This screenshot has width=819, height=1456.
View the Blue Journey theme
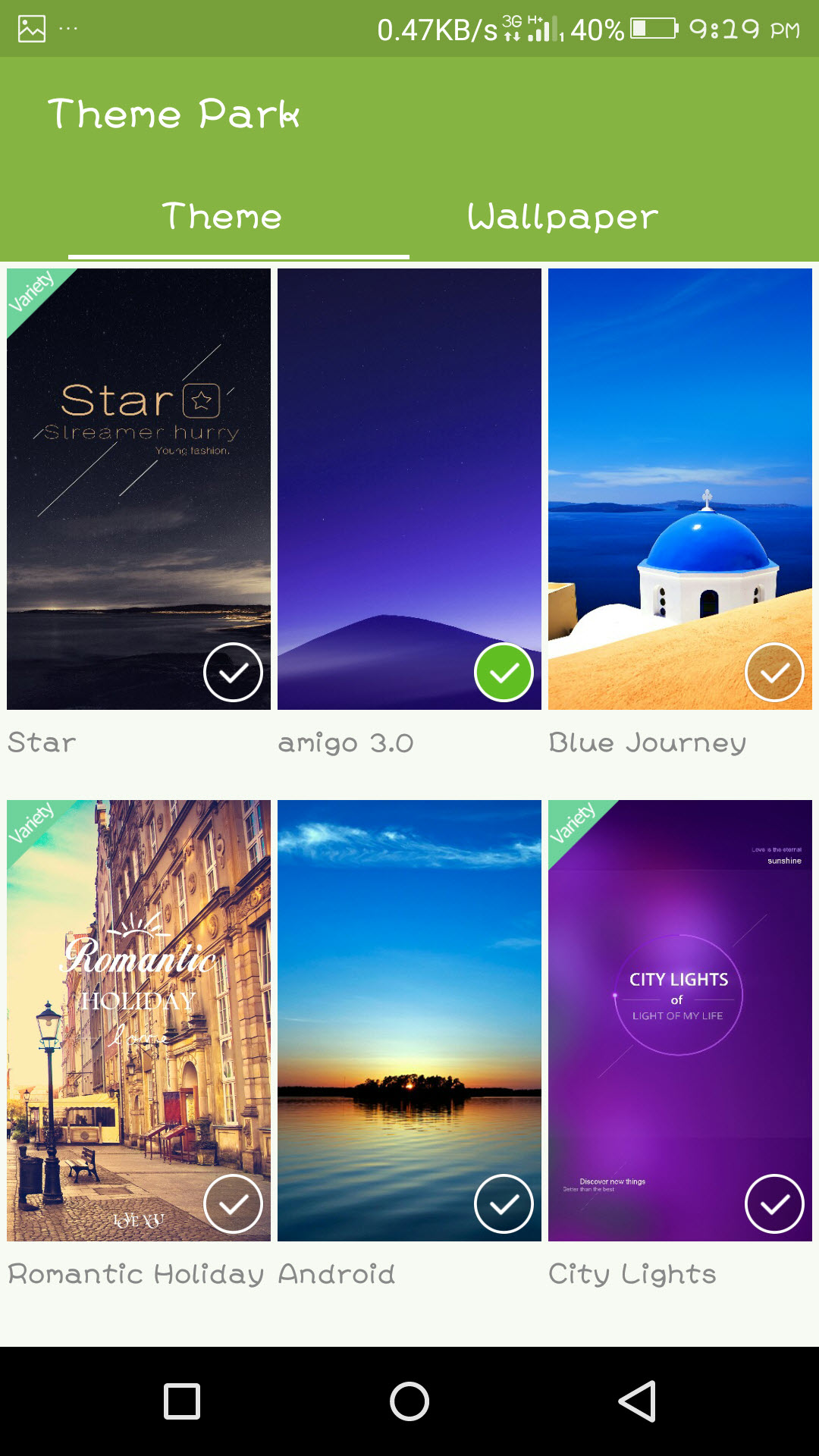click(680, 489)
